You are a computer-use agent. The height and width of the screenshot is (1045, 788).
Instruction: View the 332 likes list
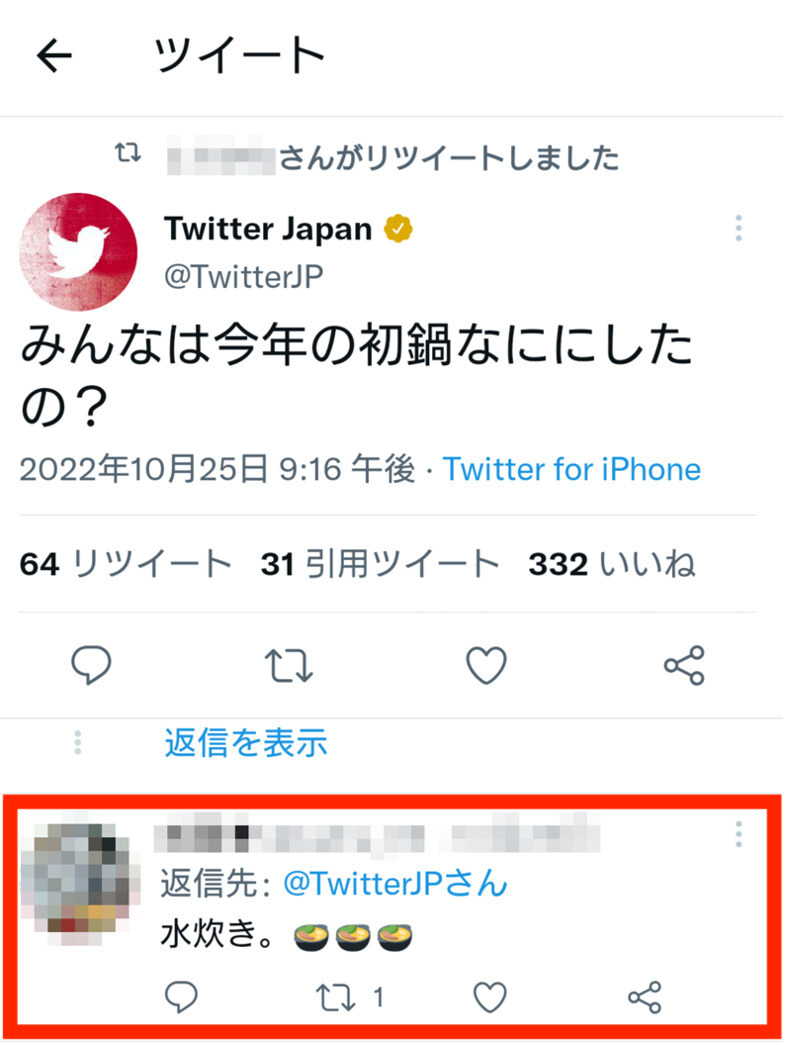612,565
